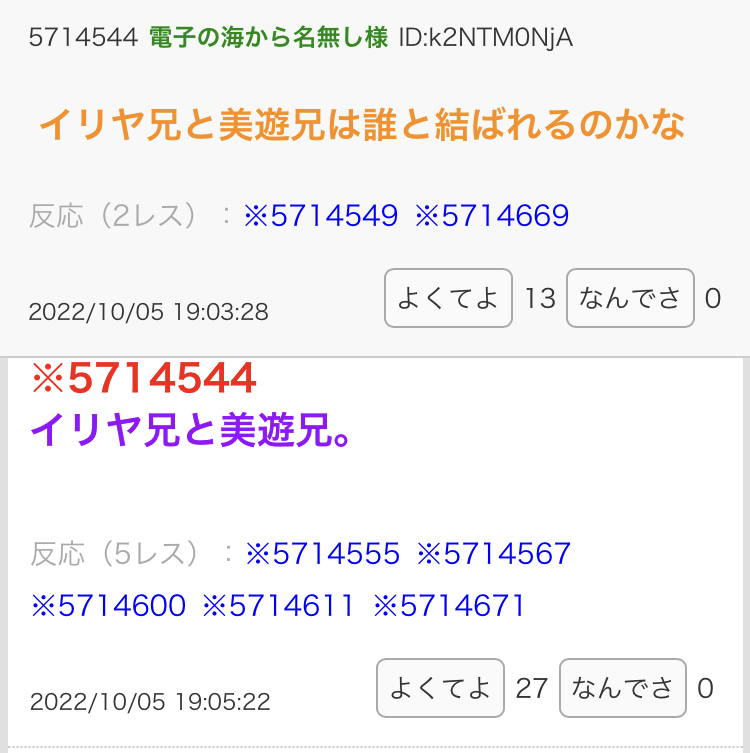Screen dimensions: 750x753
Task: Open reply link ※5714555
Action: 322,553
